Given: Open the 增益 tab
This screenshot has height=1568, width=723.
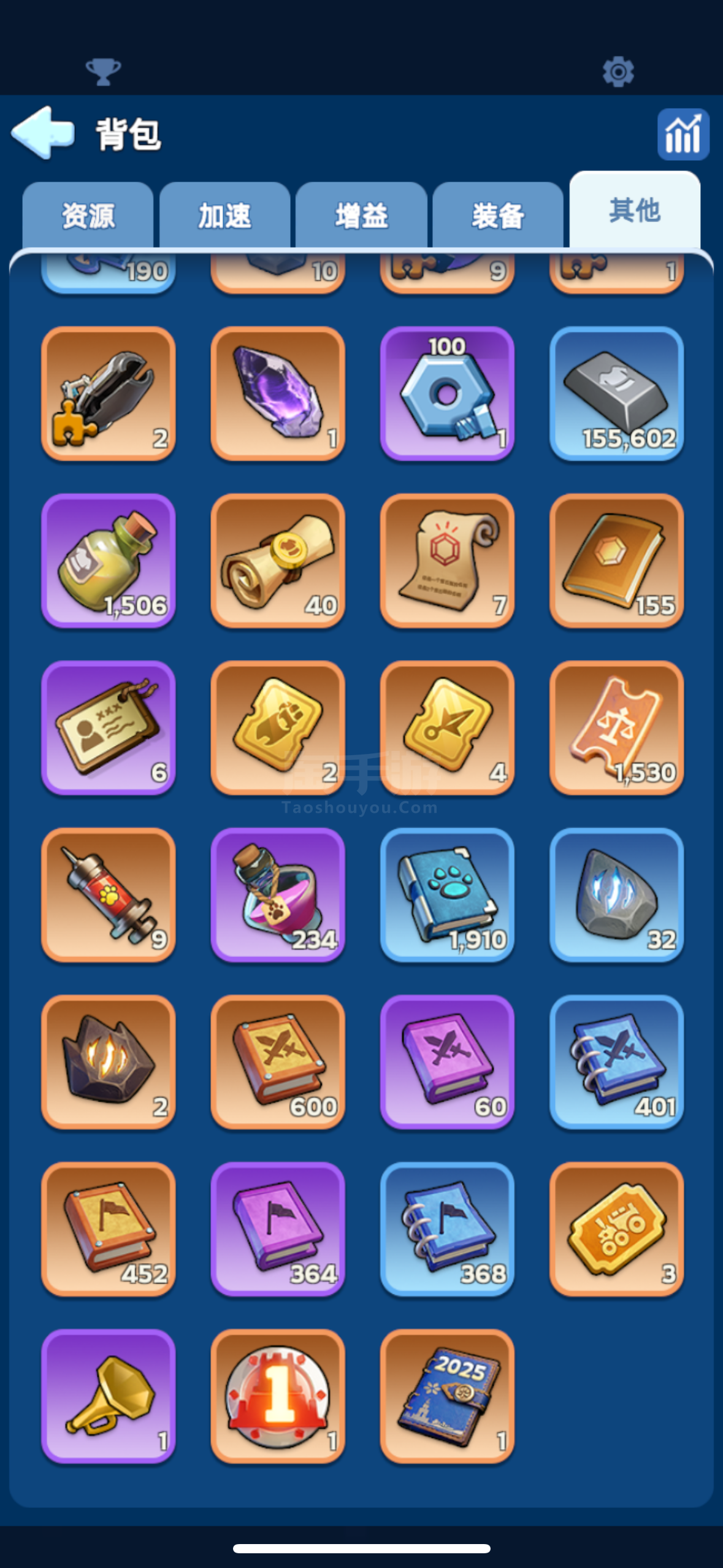Looking at the screenshot, I should tap(361, 216).
